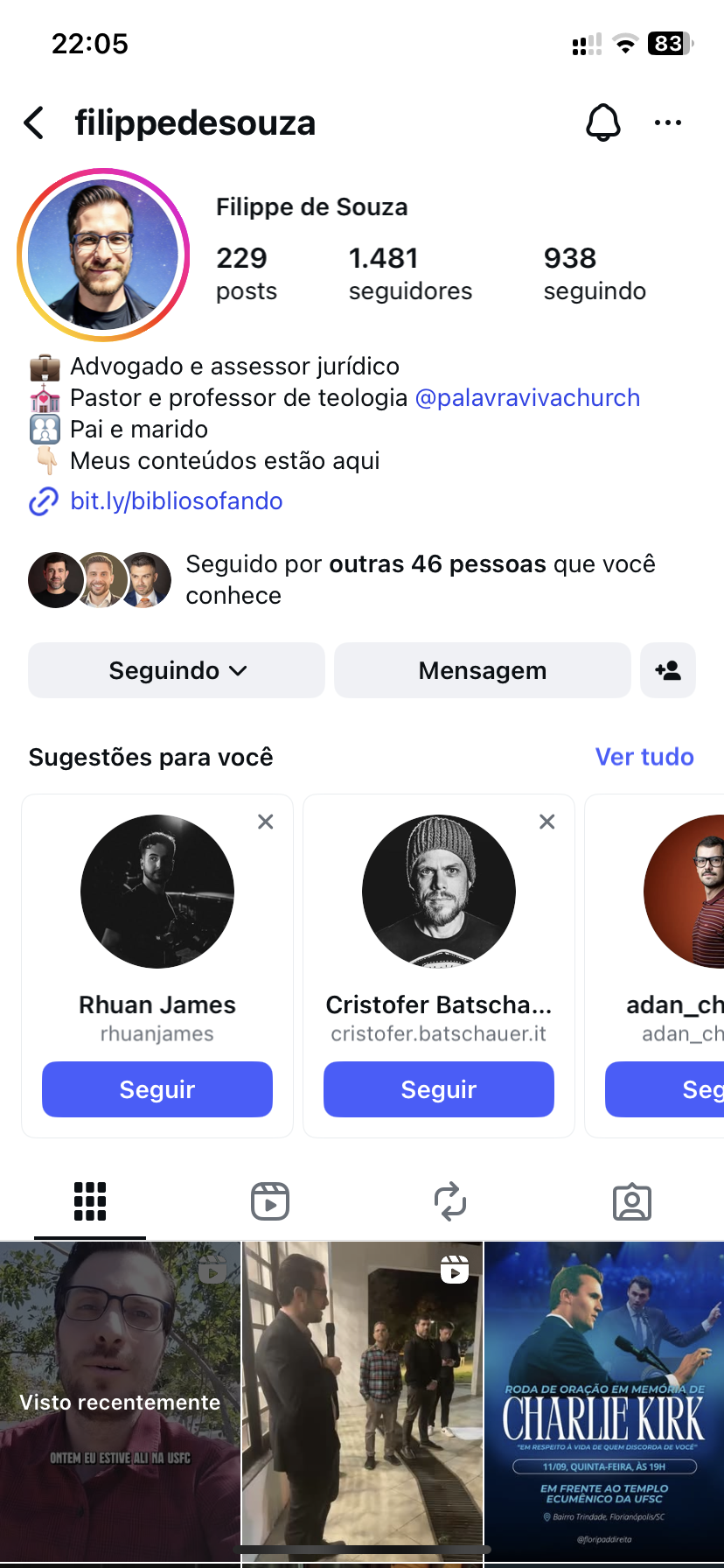The width and height of the screenshot is (724, 1568).
Task: Follow cristofer.batschauer.it with Seguir
Action: (x=439, y=1089)
